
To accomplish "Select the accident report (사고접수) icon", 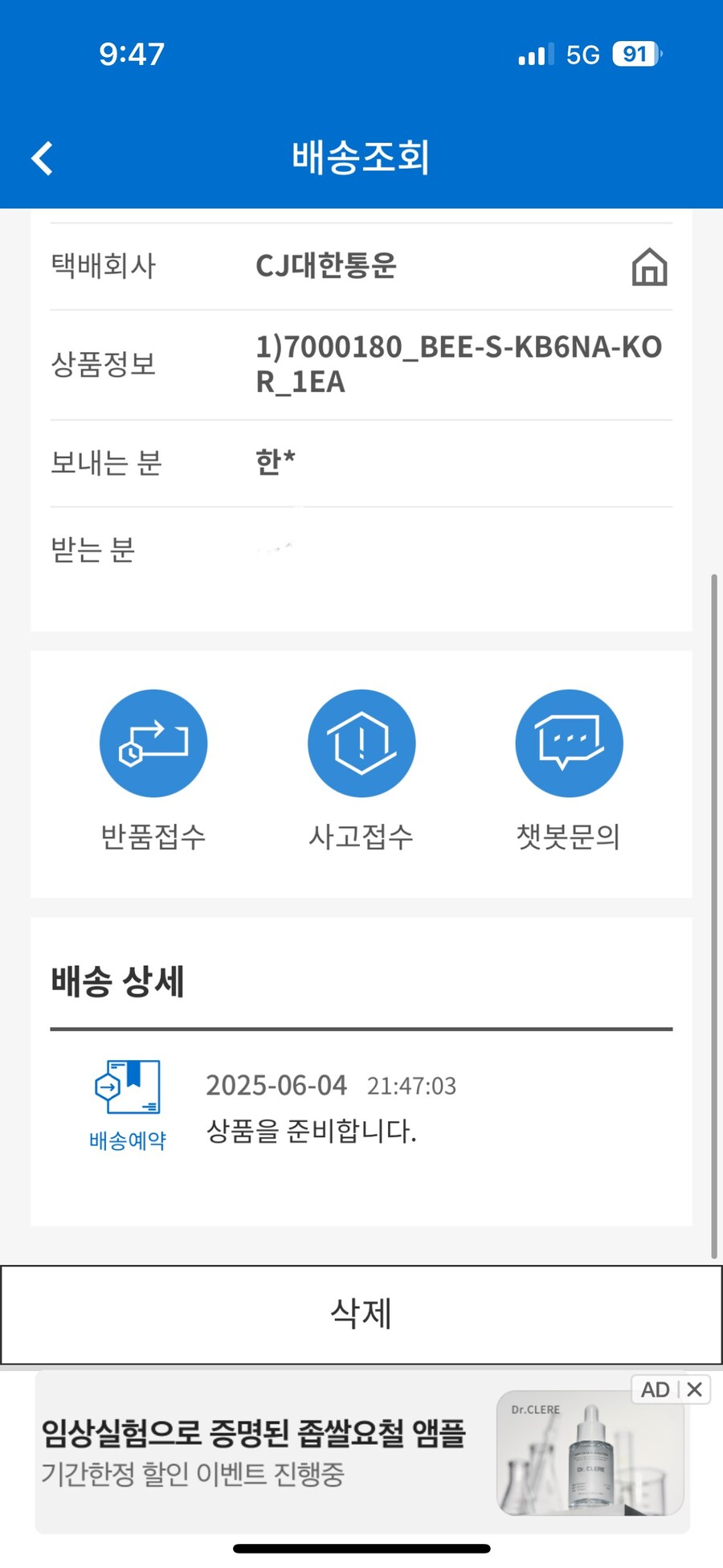I will [361, 743].
